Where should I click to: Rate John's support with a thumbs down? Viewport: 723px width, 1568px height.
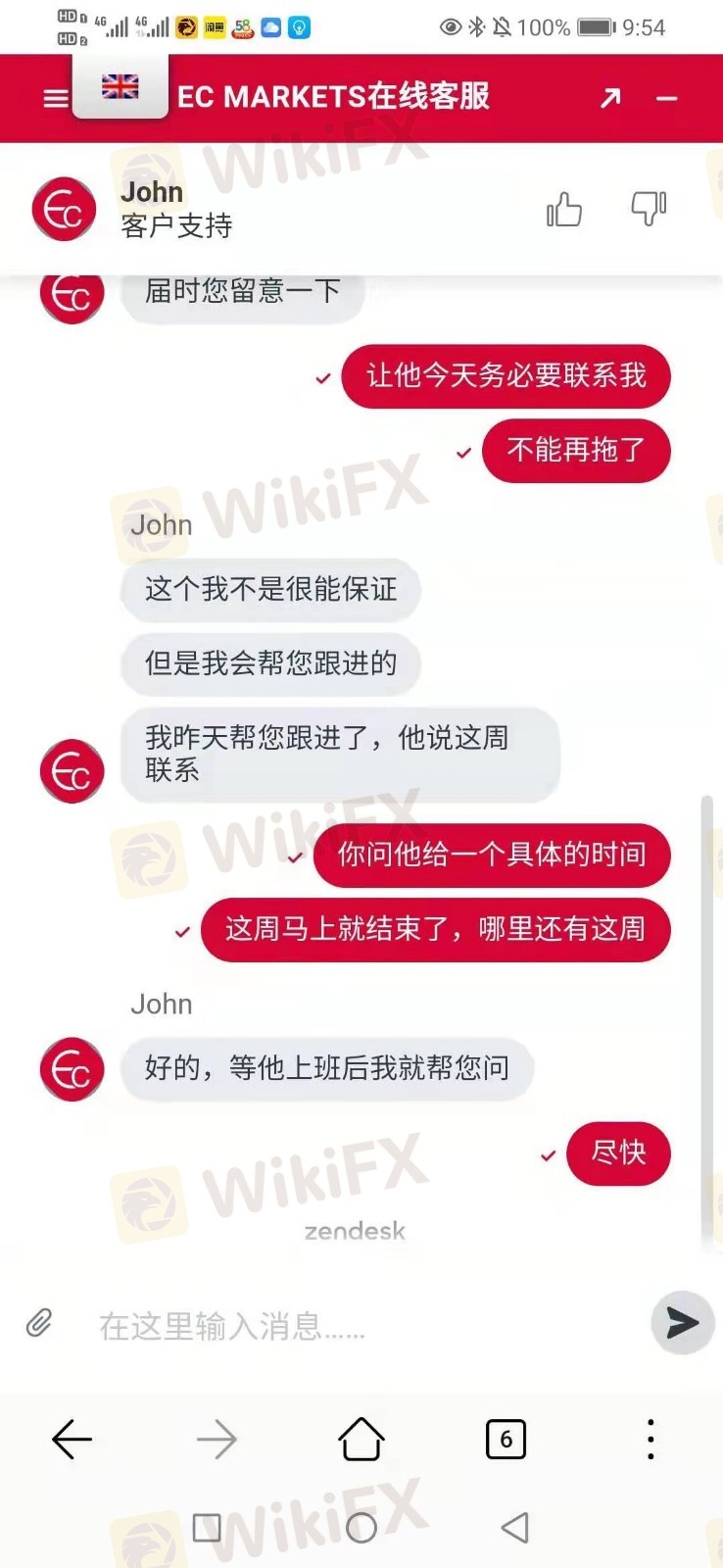coord(649,208)
